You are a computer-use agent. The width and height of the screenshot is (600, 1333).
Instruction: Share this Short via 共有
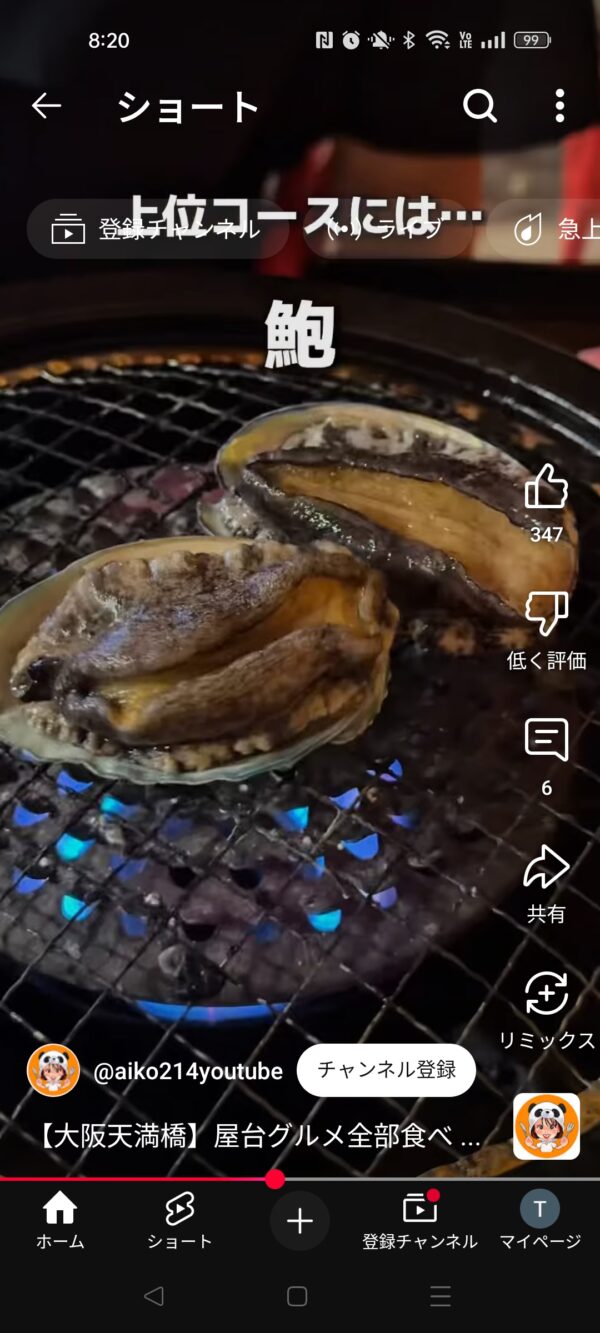546,868
